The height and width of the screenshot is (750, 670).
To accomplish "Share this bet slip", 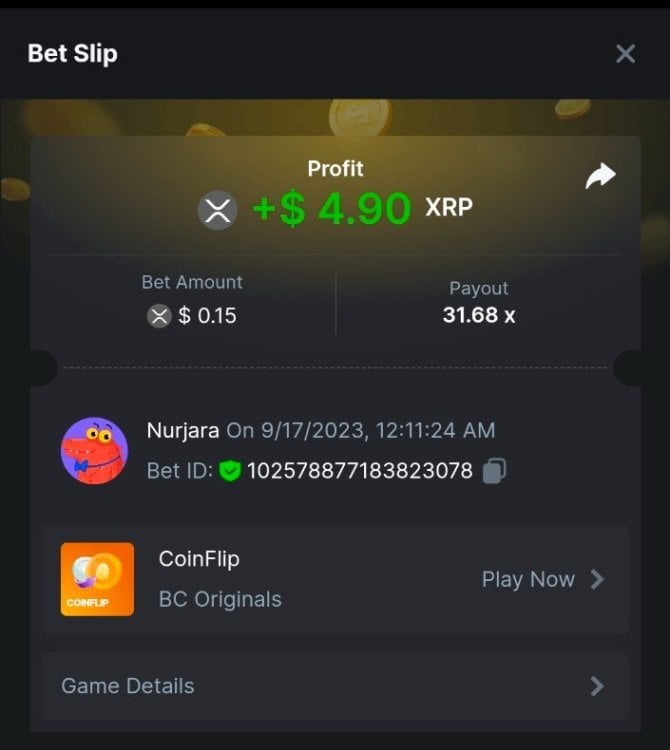I will point(600,177).
